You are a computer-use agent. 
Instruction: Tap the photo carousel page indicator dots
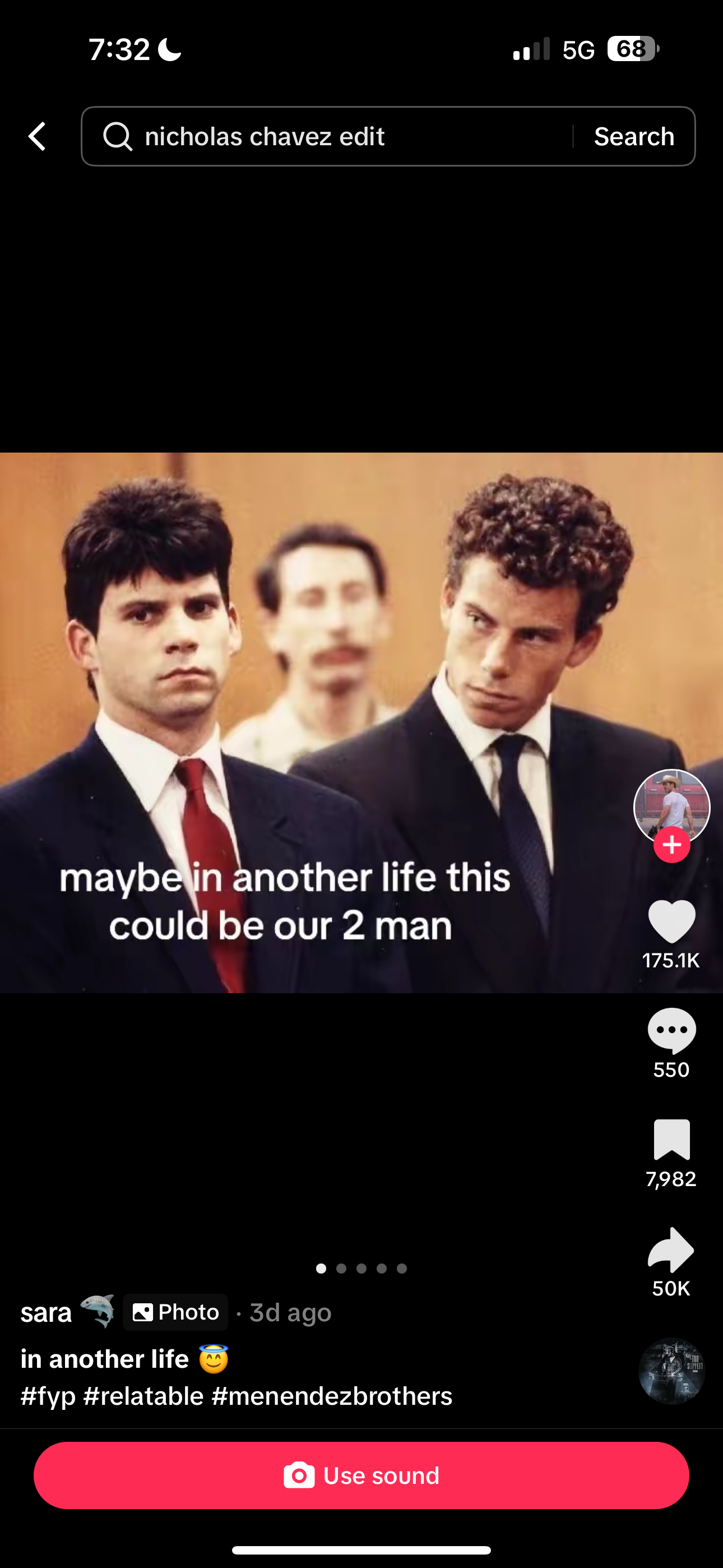click(361, 1269)
